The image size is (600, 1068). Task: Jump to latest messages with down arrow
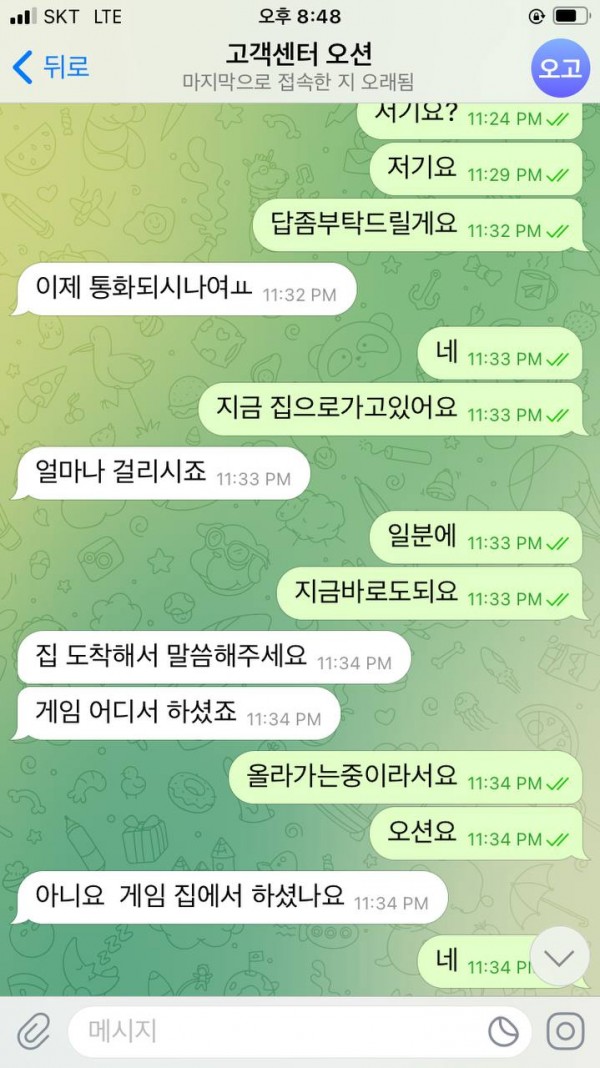point(559,957)
